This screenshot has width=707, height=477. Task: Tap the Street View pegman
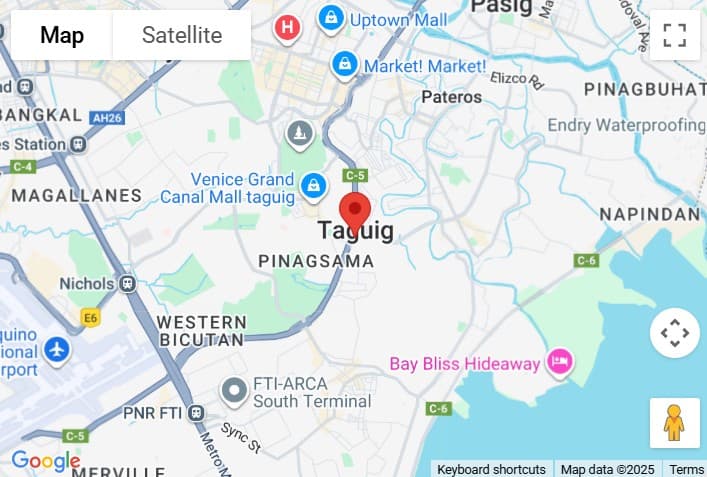tap(674, 423)
